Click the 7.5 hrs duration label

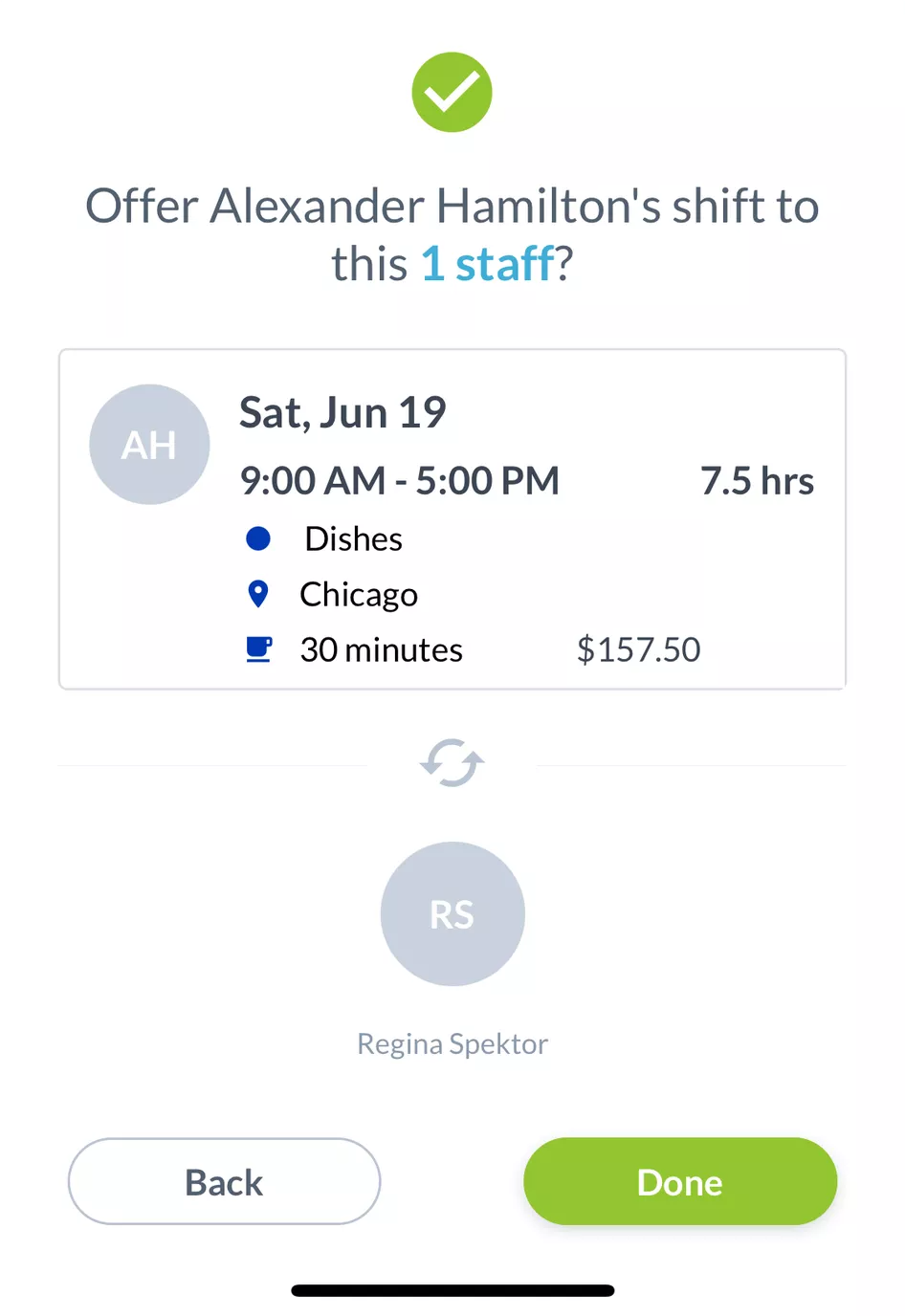(757, 481)
